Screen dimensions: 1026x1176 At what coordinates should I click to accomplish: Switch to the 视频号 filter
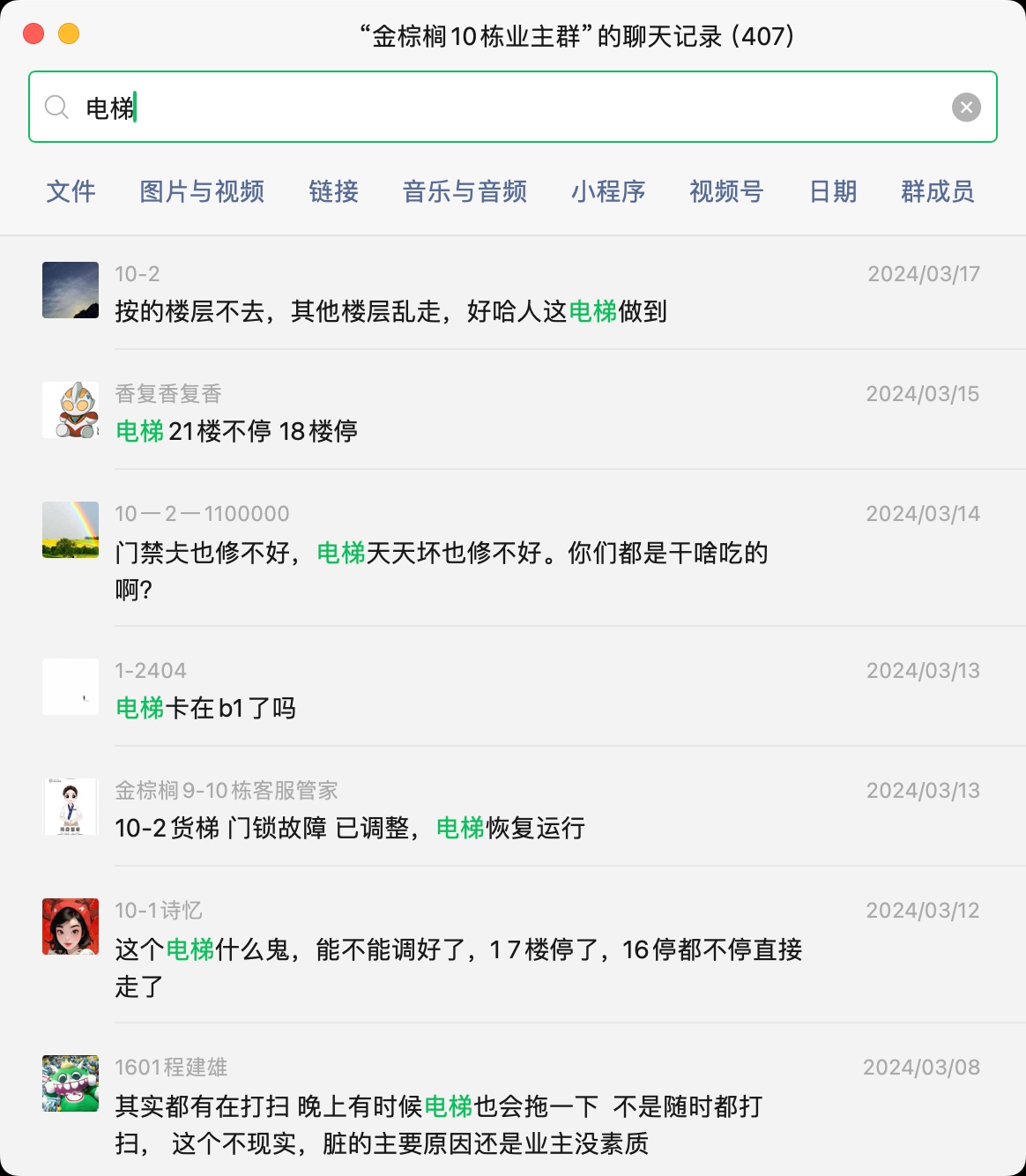pyautogui.click(x=726, y=191)
